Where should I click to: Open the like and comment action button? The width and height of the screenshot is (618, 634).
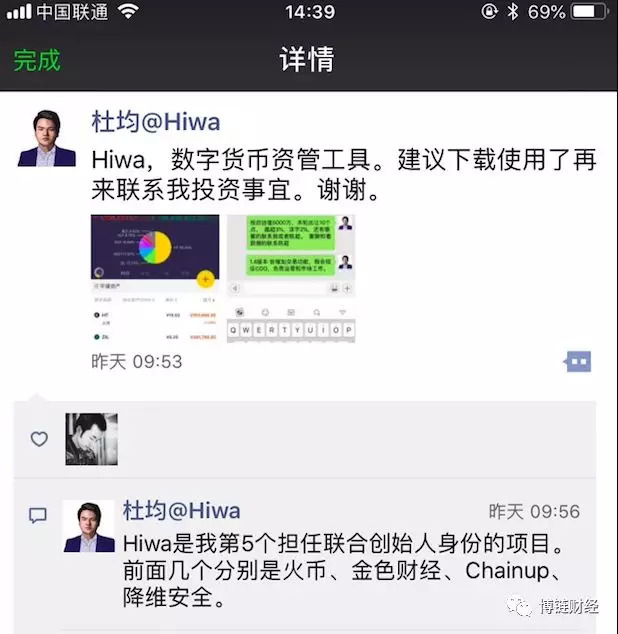click(x=578, y=362)
